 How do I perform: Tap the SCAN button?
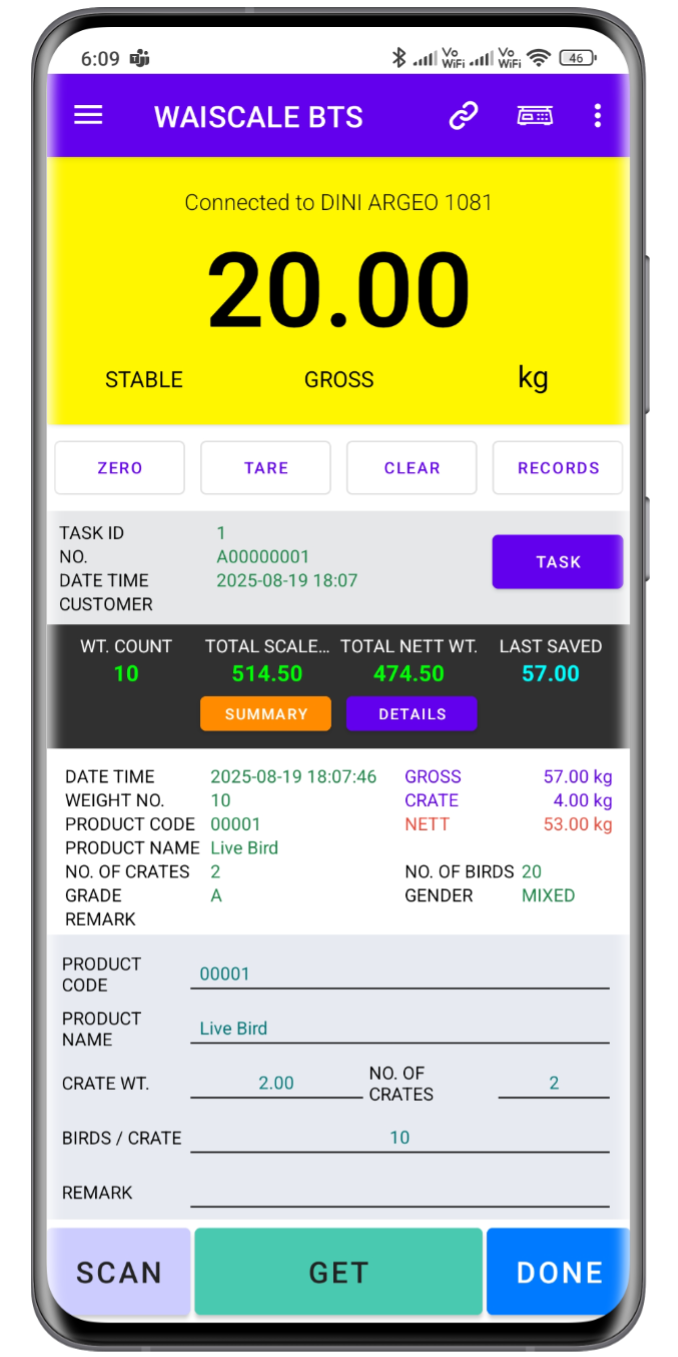[119, 1272]
